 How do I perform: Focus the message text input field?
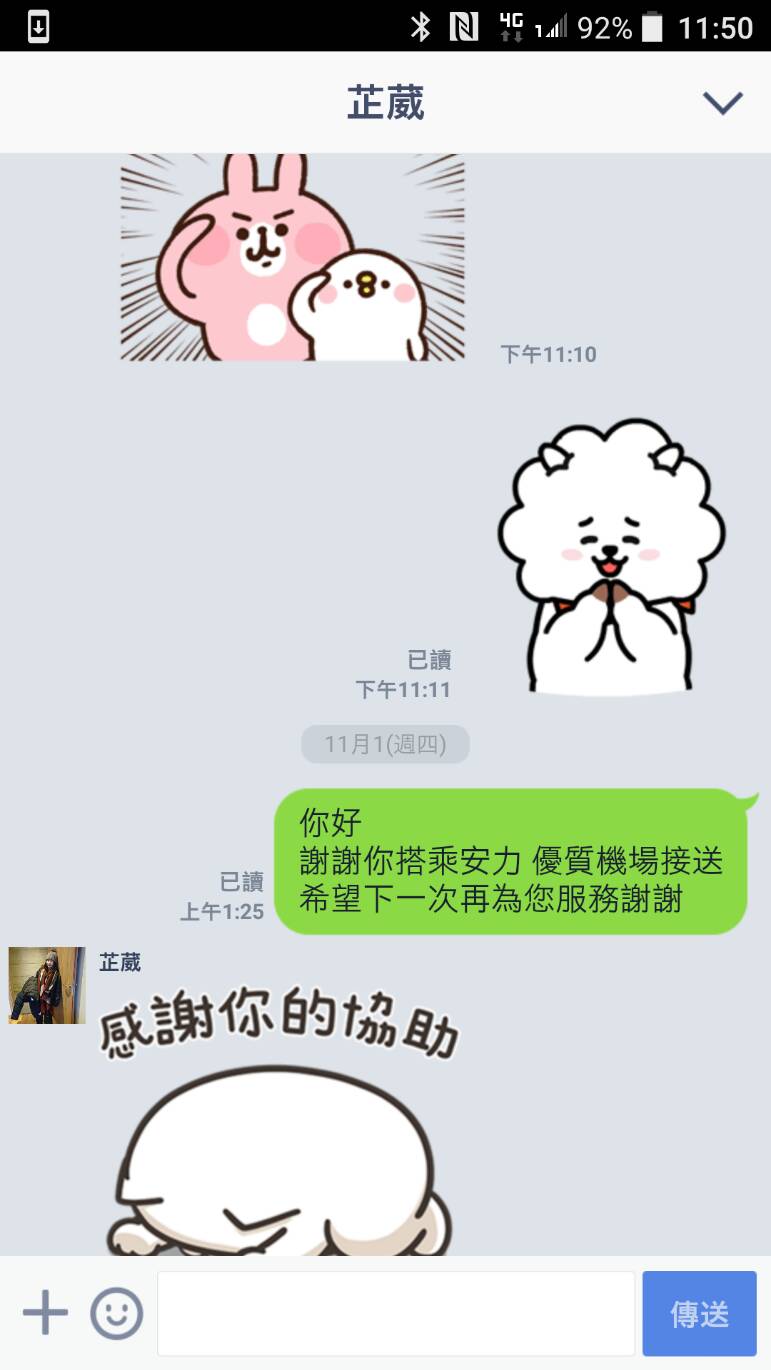click(396, 1313)
